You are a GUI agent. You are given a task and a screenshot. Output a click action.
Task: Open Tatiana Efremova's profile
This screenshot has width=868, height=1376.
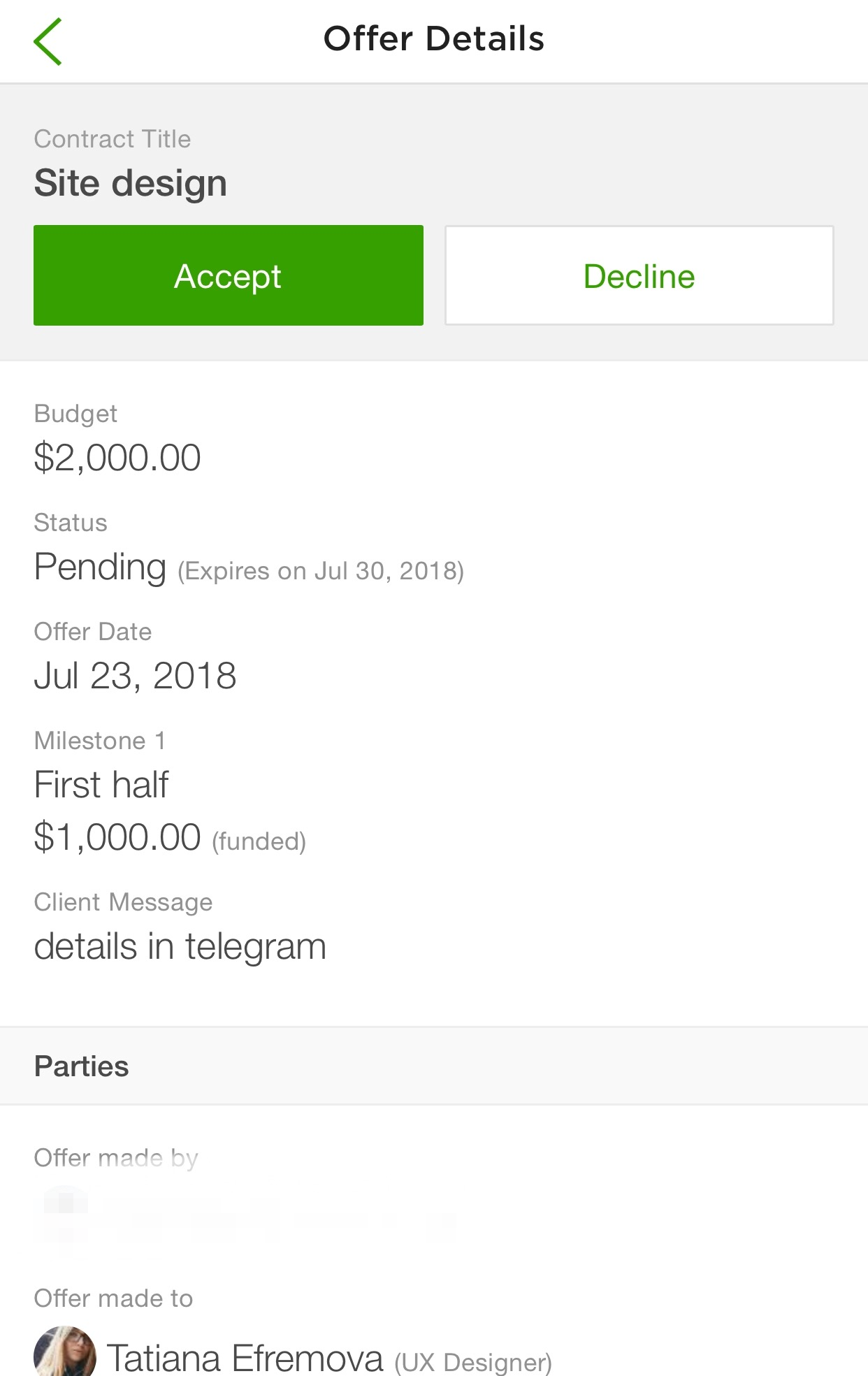[245, 1357]
